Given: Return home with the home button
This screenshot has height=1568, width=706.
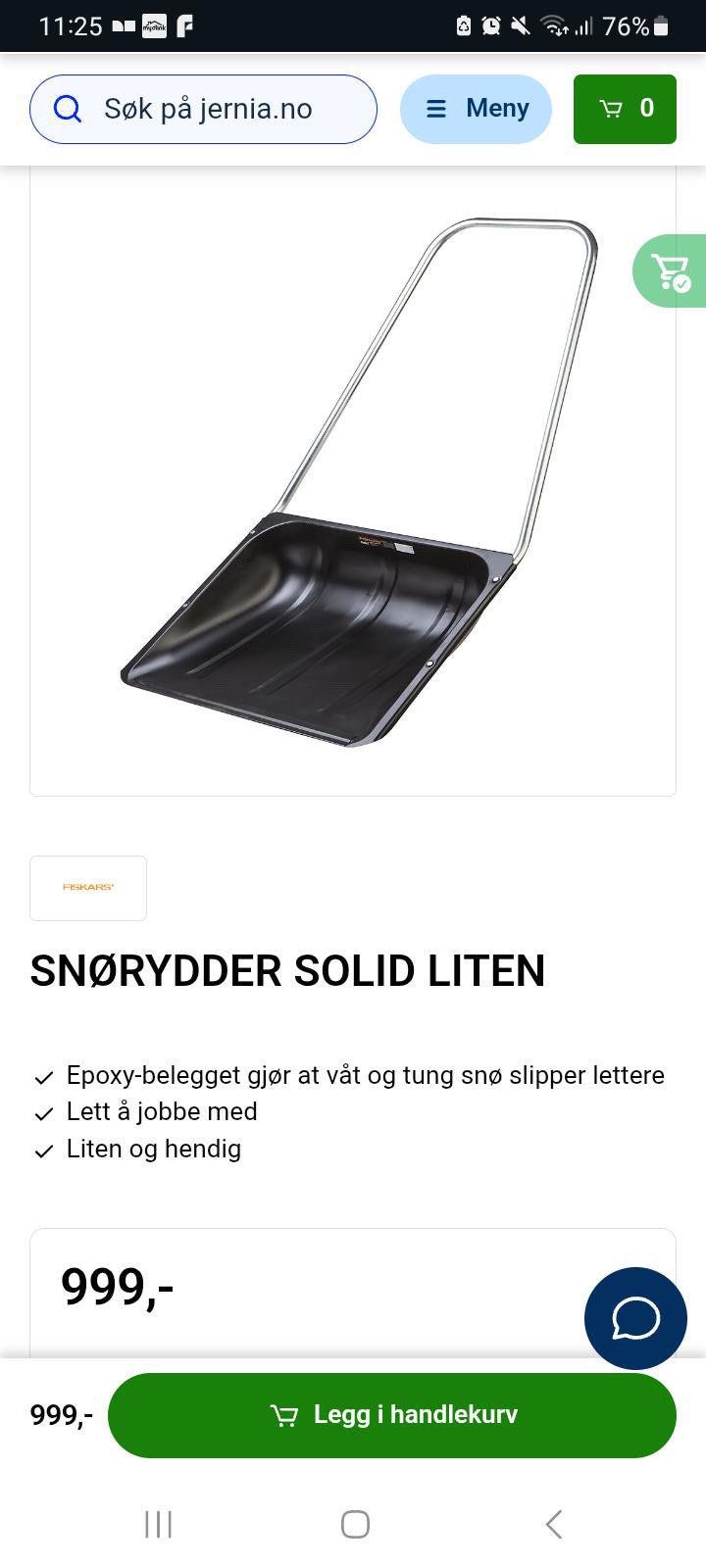Looking at the screenshot, I should (355, 1525).
